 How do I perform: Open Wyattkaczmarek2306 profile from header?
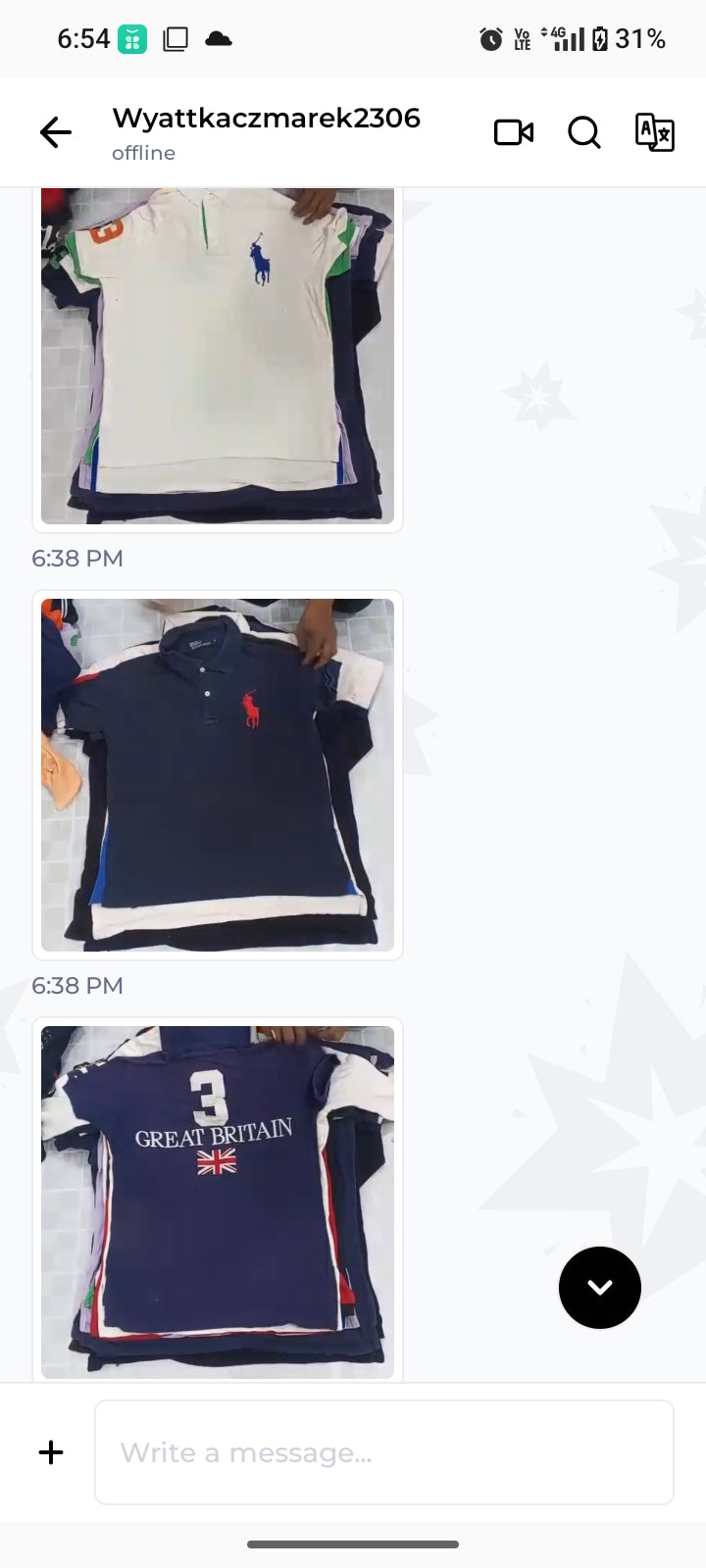pyautogui.click(x=266, y=132)
